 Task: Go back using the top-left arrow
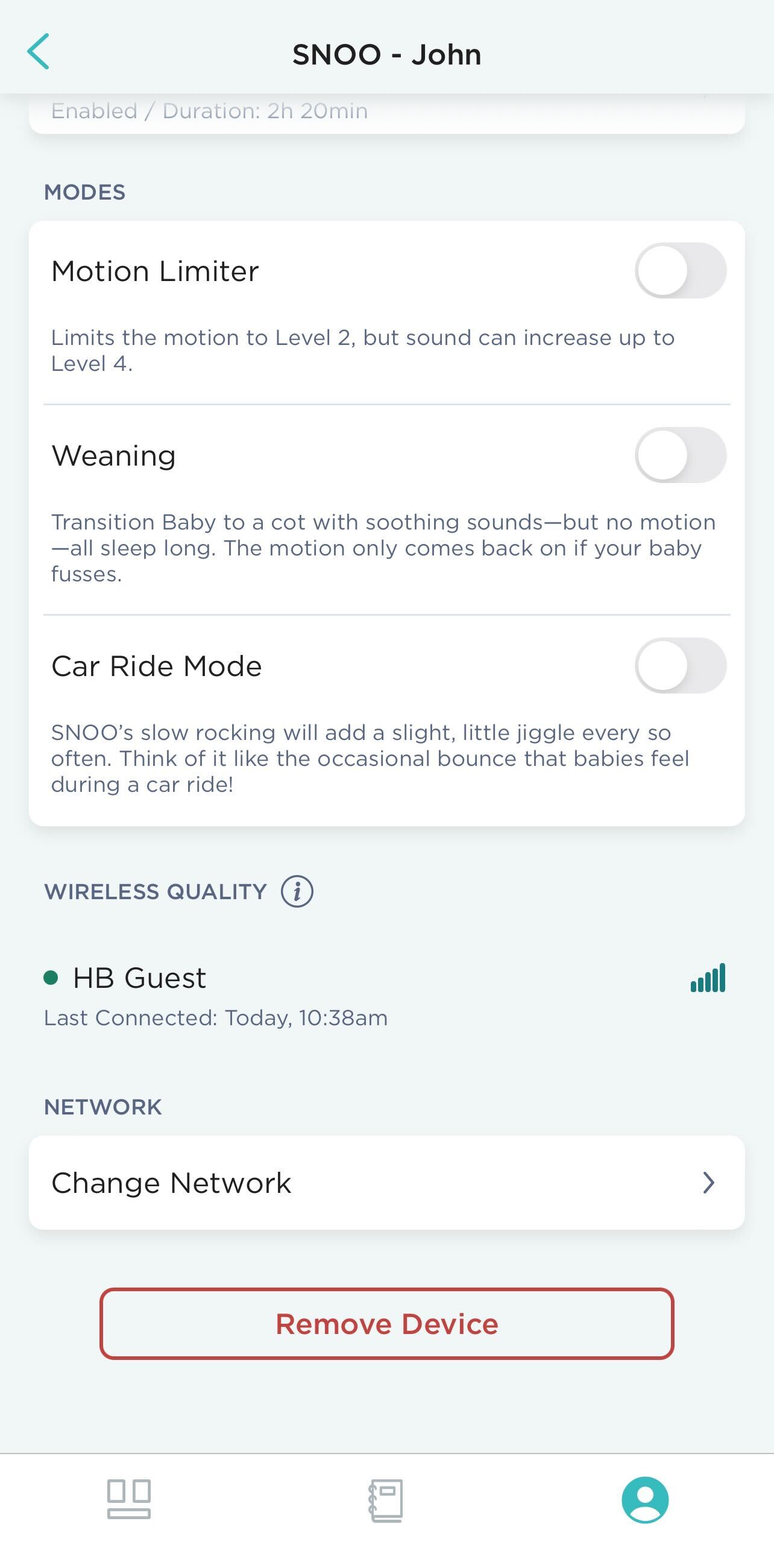[x=38, y=52]
